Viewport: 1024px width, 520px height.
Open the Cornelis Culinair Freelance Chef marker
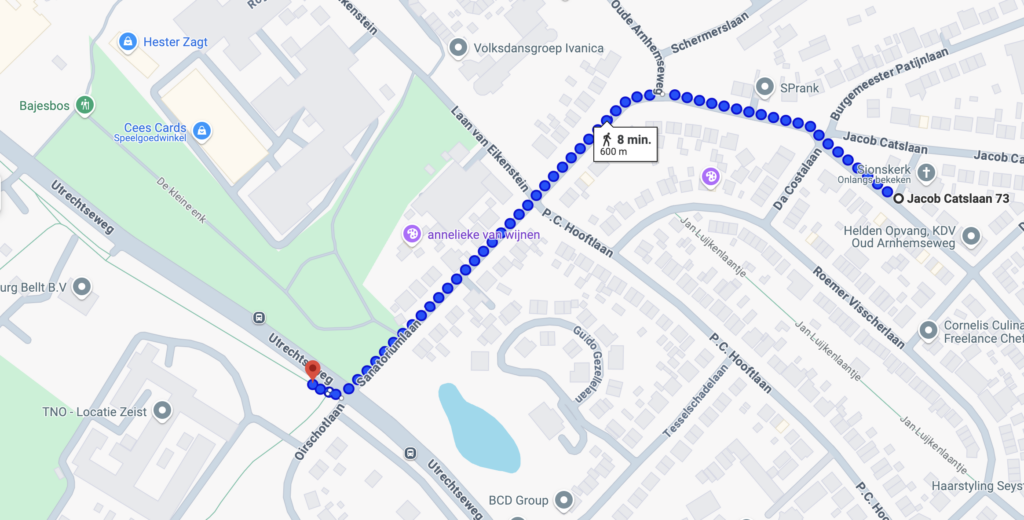coord(929,328)
